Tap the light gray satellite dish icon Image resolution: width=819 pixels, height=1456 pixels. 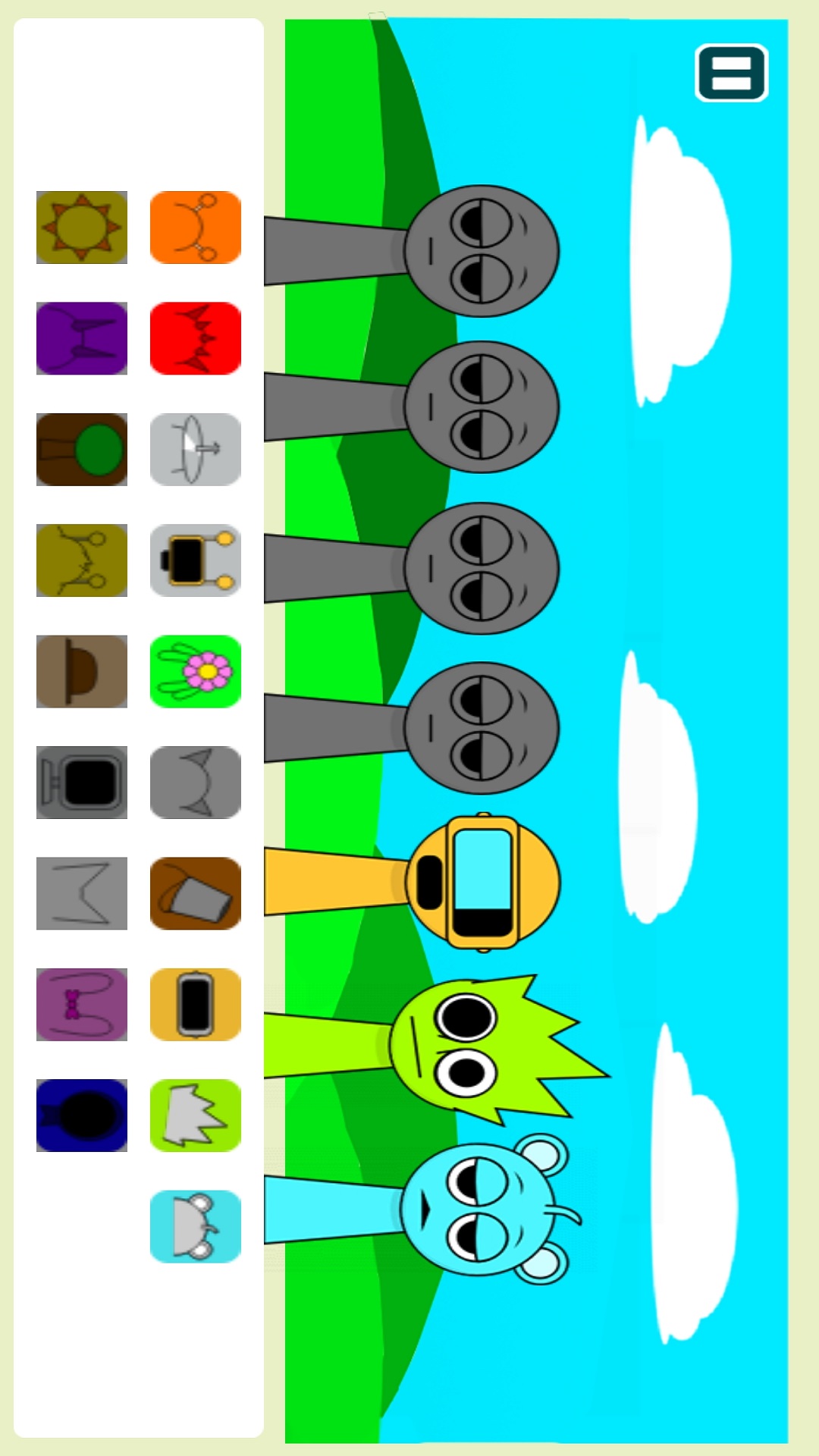click(x=196, y=450)
